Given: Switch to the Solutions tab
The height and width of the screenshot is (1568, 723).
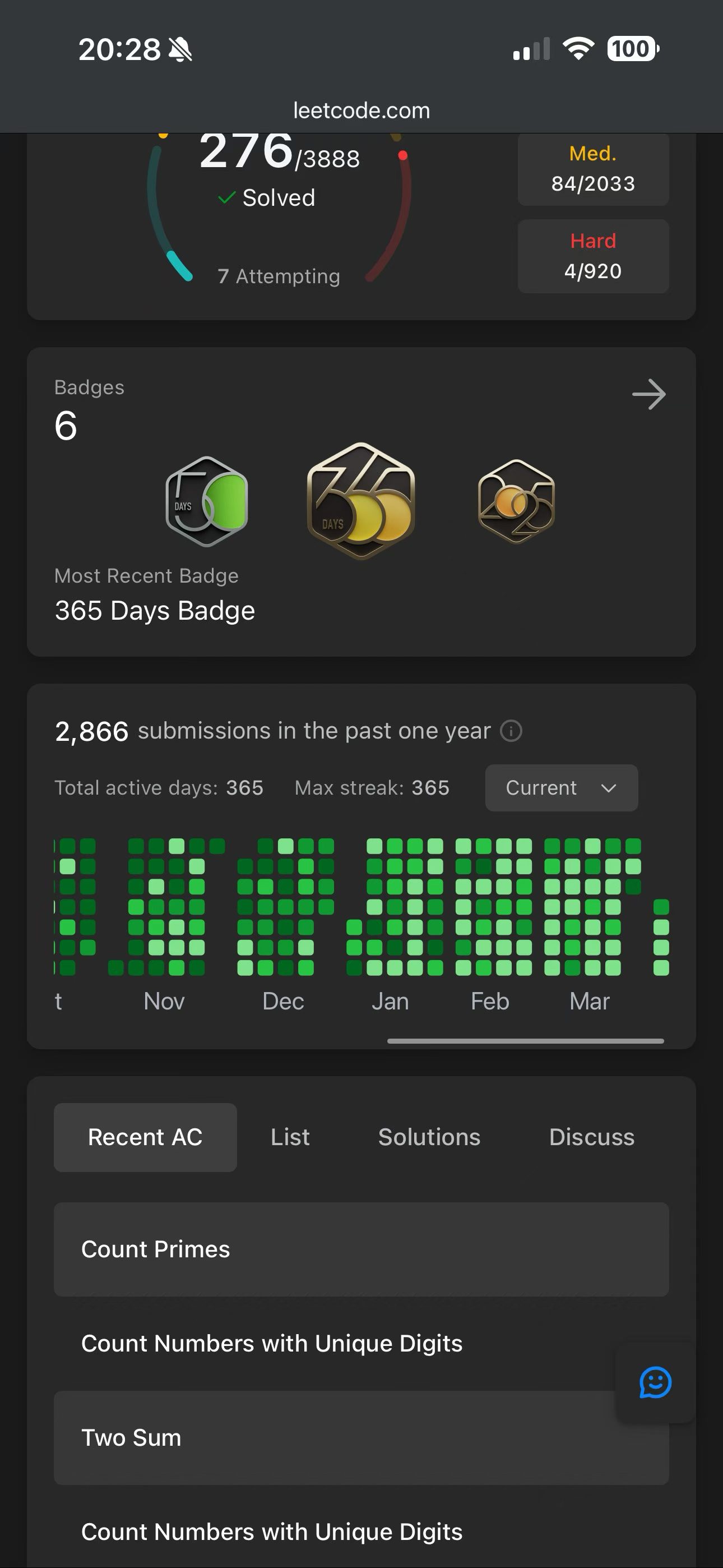Looking at the screenshot, I should pyautogui.click(x=429, y=1137).
